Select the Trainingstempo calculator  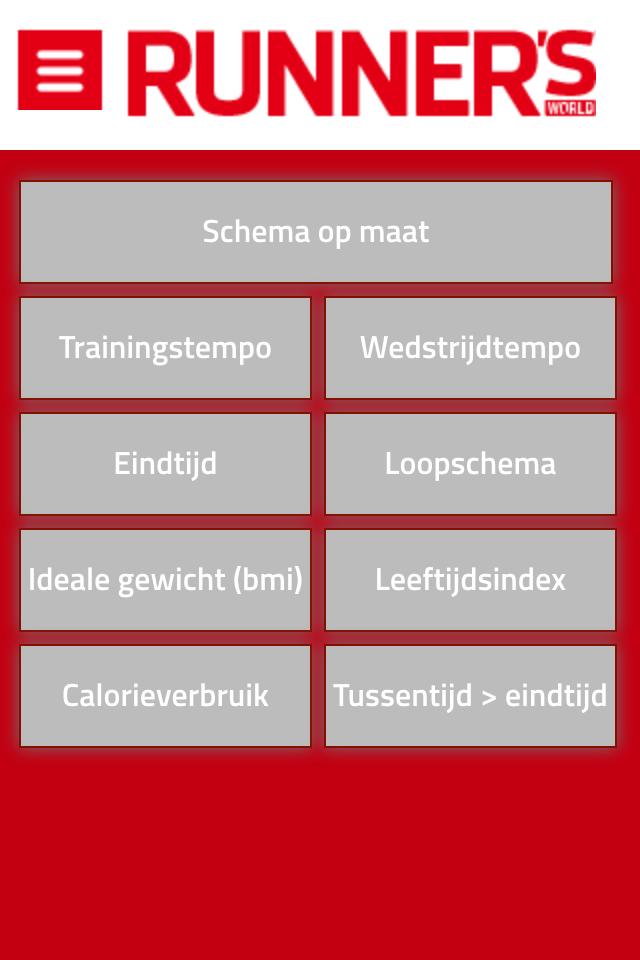[165, 348]
